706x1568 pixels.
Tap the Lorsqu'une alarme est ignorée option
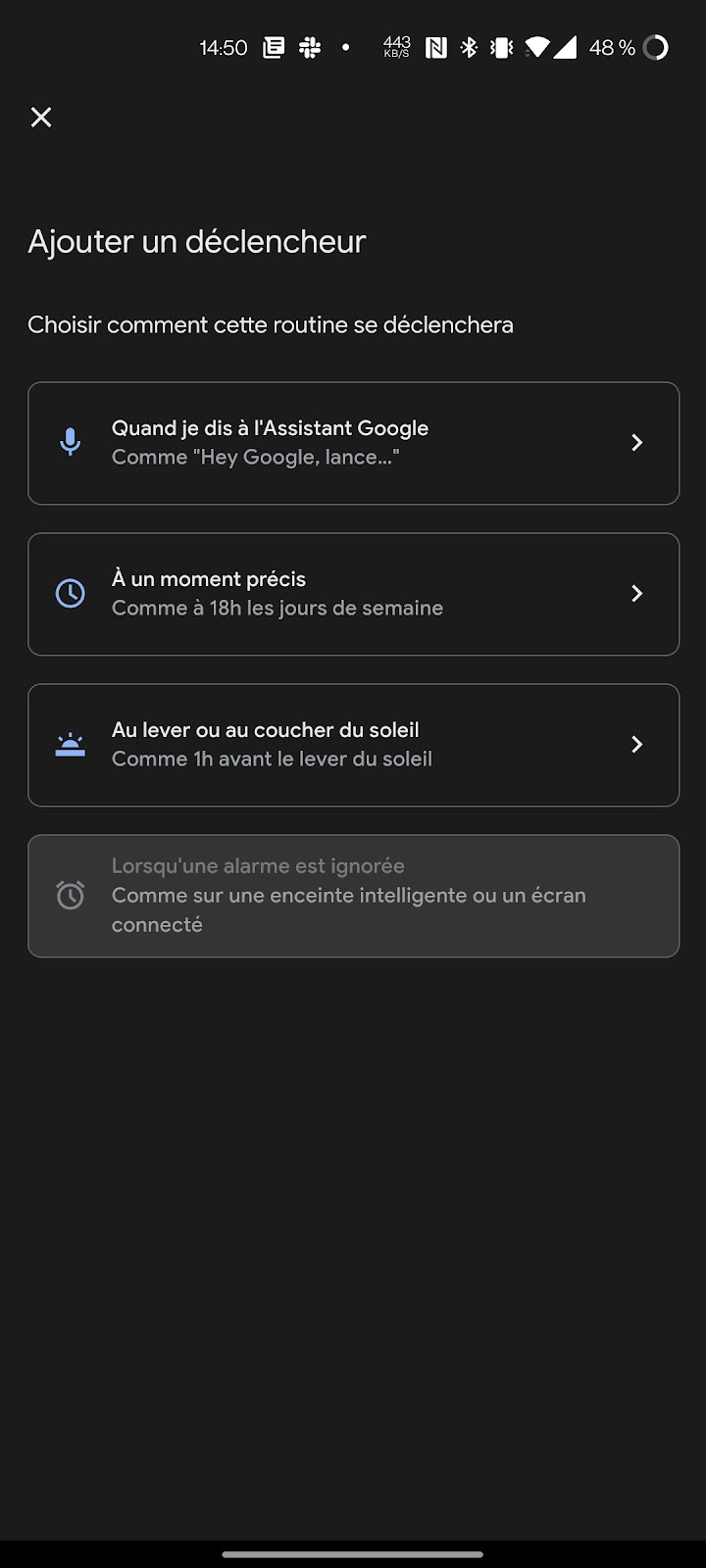(x=353, y=896)
